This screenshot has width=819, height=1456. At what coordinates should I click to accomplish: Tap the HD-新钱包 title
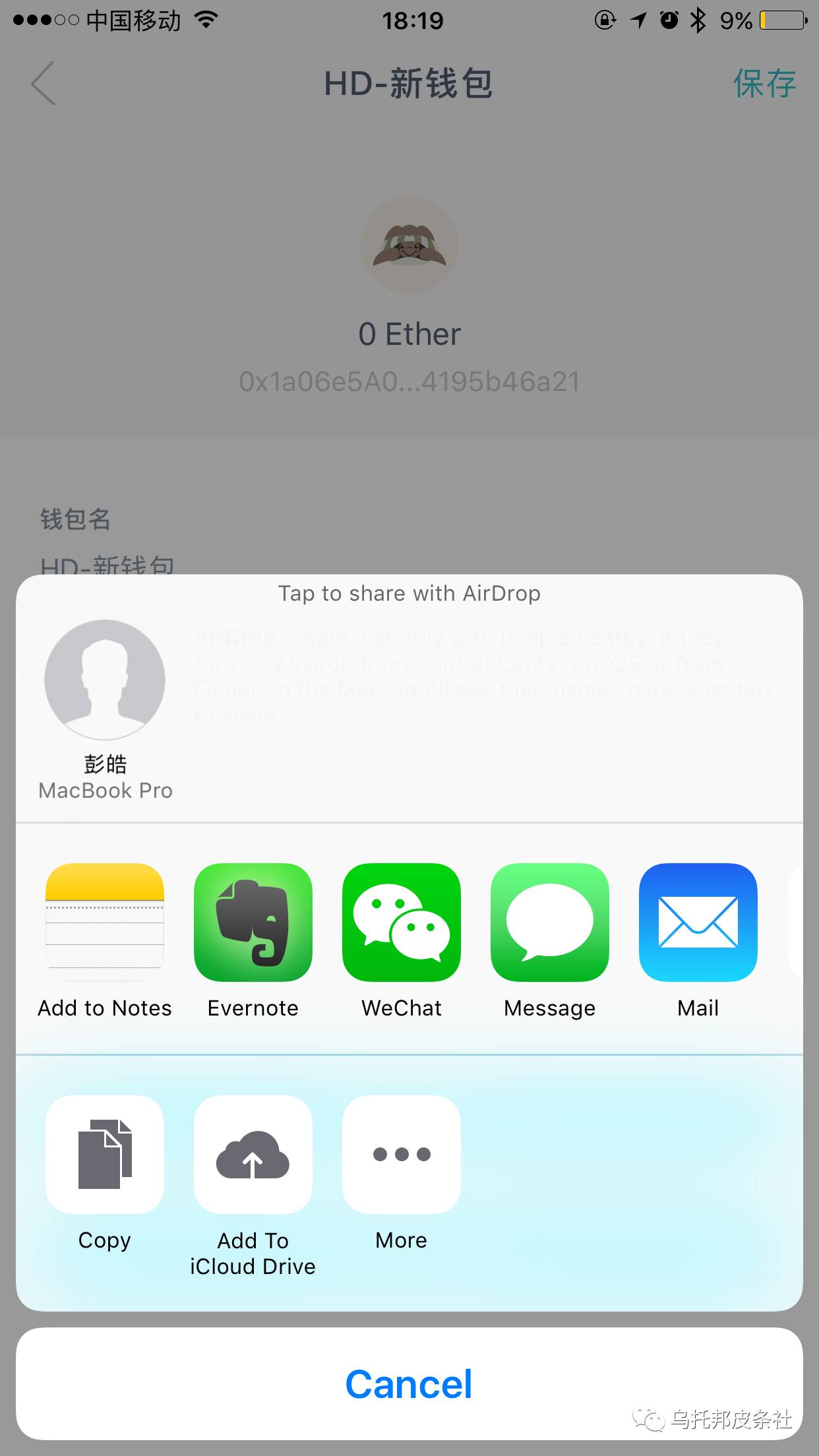pos(409,84)
